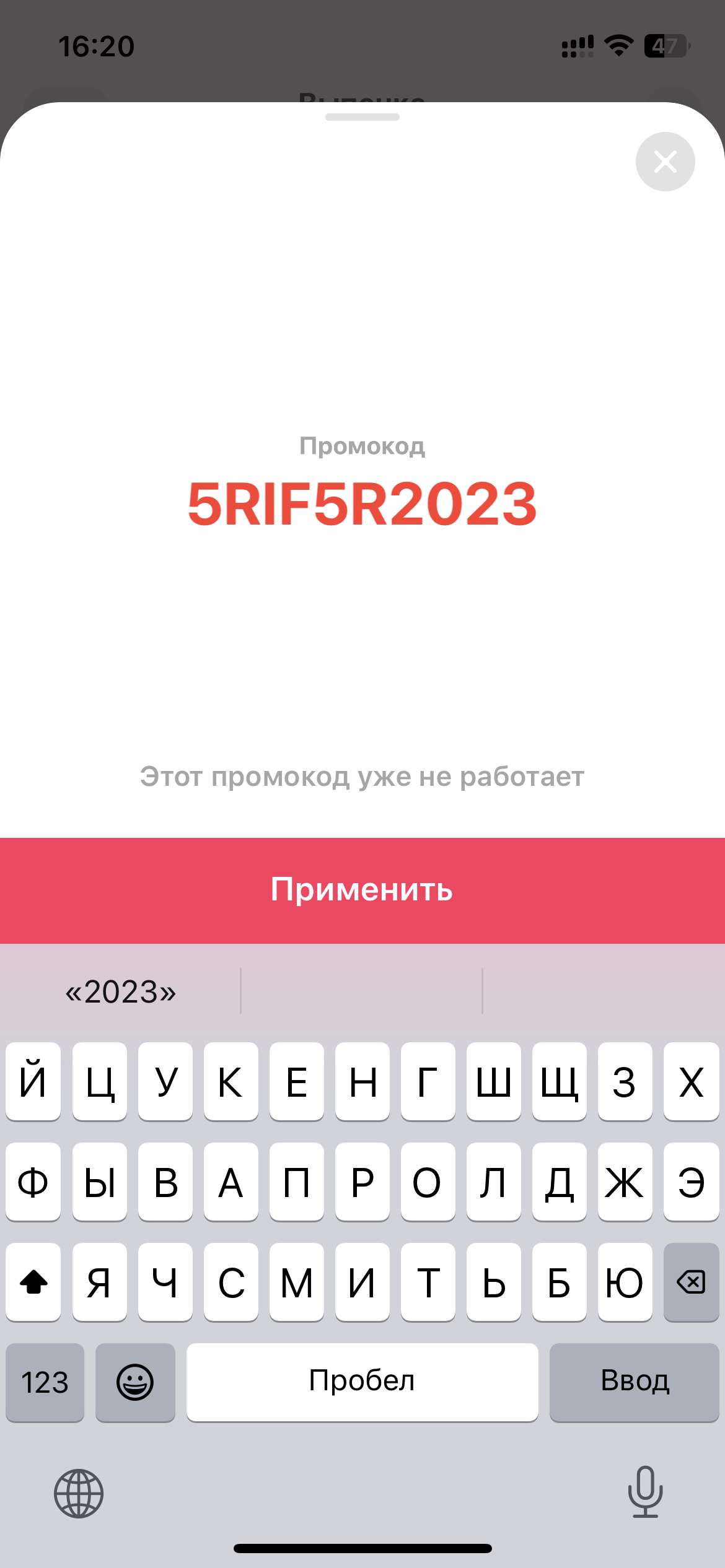
Task: Tap the shift key
Action: pyautogui.click(x=33, y=1282)
